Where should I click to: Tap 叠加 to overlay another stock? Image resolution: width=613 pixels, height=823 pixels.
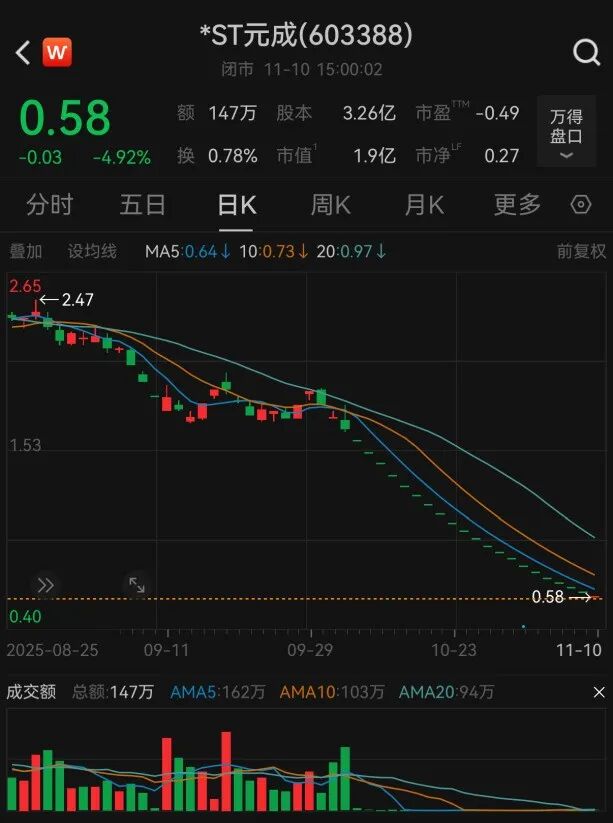[26, 251]
